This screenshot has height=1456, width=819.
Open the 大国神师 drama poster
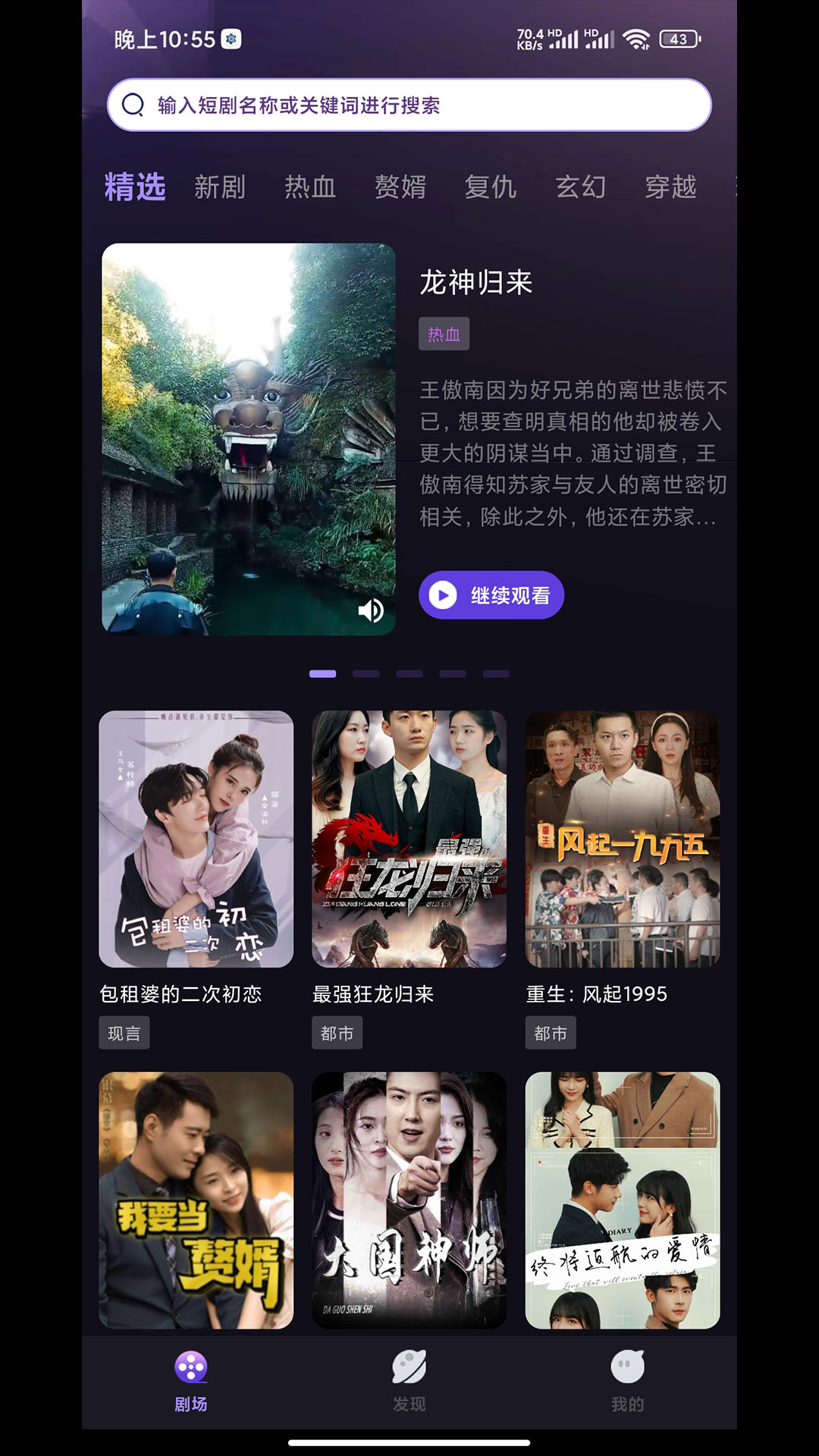click(409, 1200)
